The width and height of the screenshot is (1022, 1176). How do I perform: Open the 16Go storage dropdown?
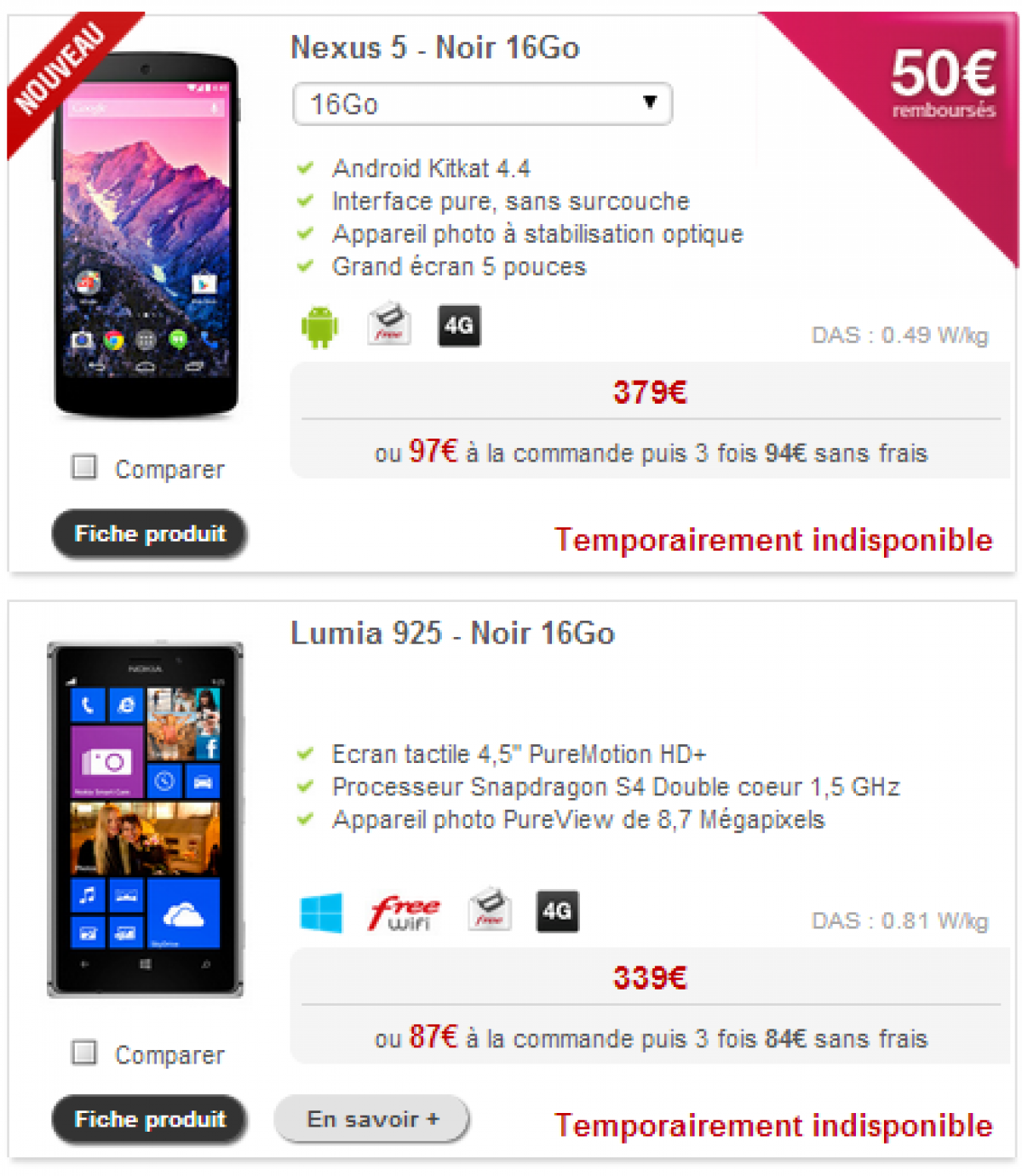point(482,104)
